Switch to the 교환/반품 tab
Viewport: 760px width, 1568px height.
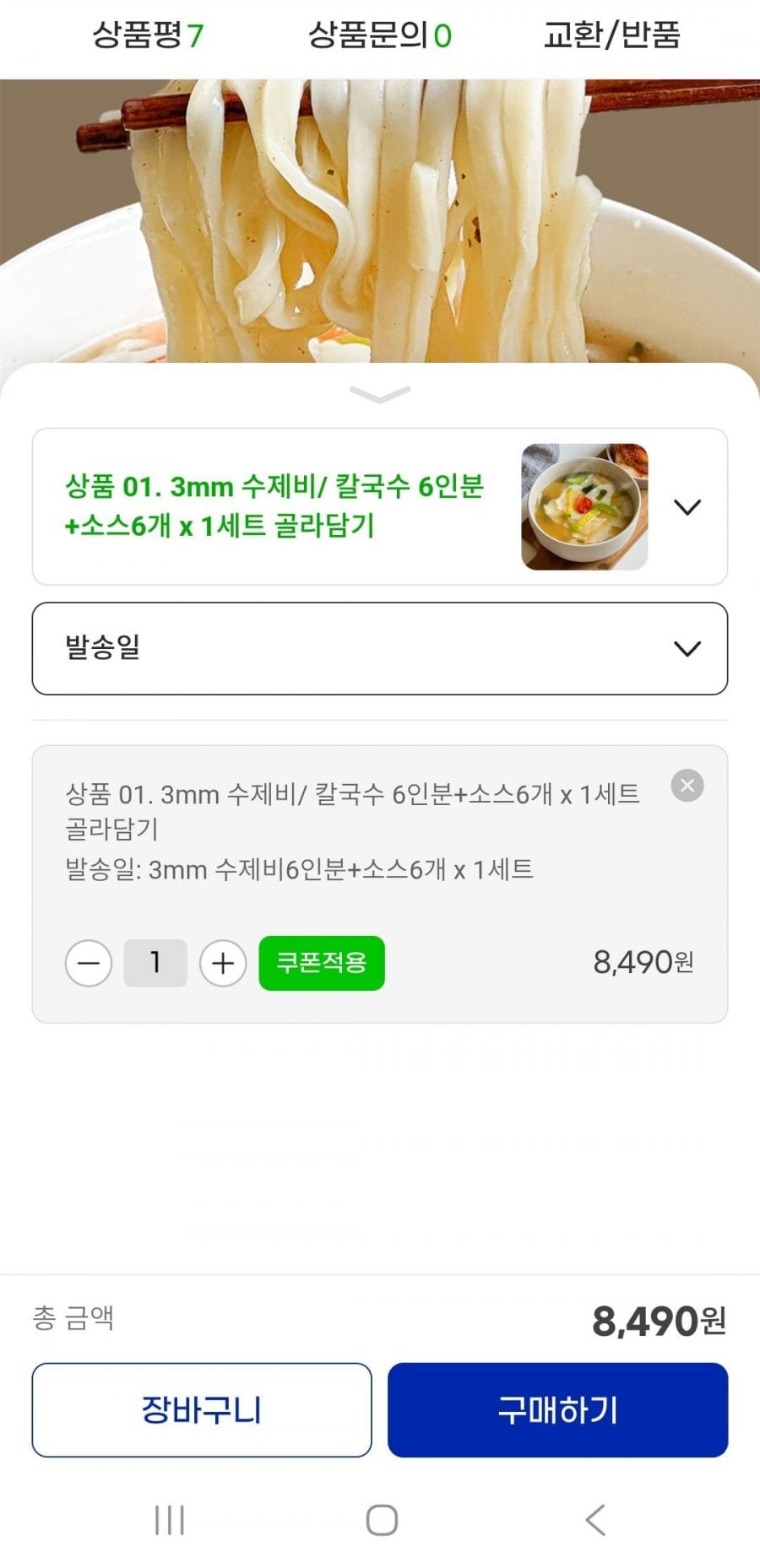(x=611, y=35)
